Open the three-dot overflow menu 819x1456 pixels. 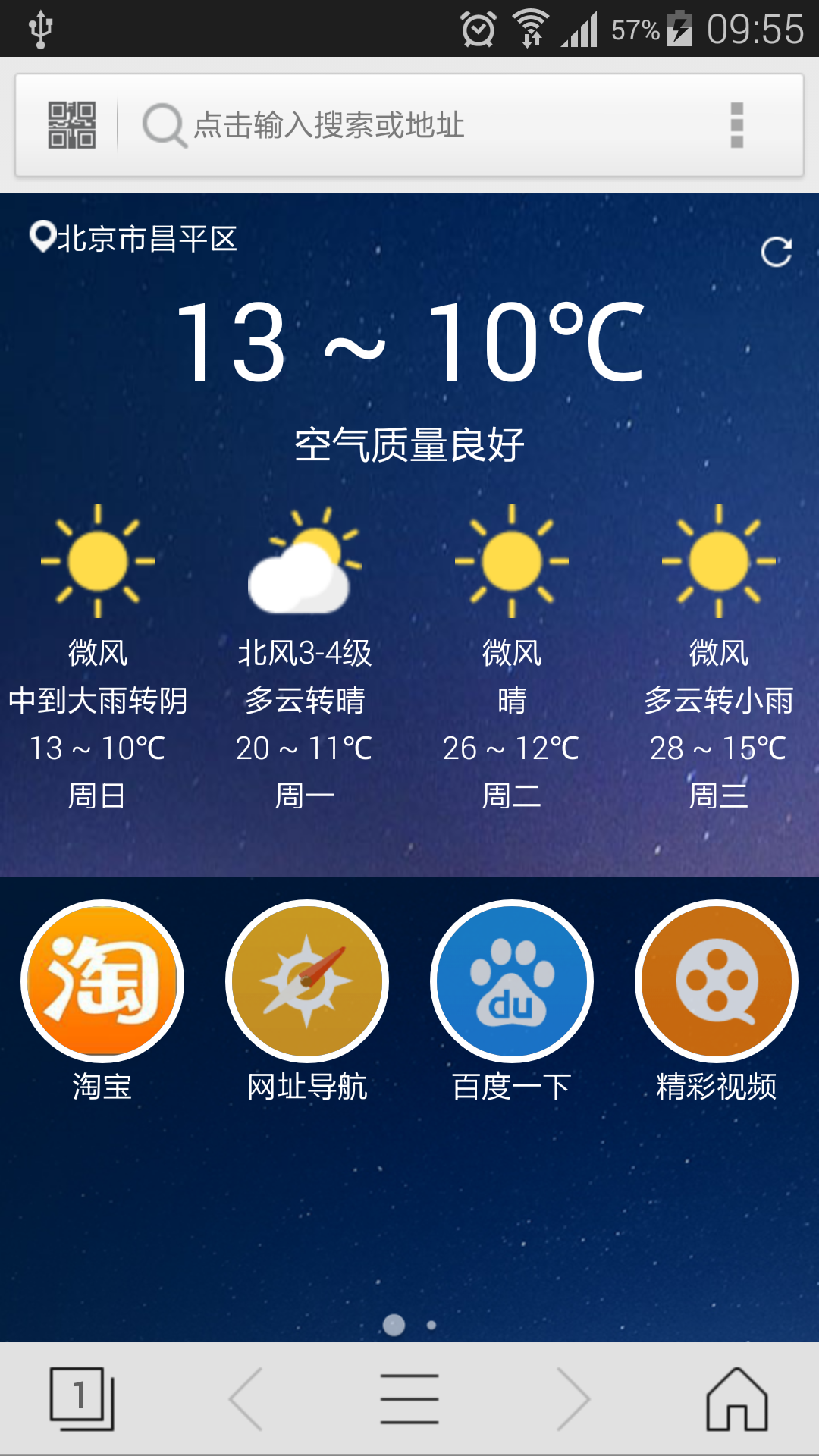pos(736,125)
